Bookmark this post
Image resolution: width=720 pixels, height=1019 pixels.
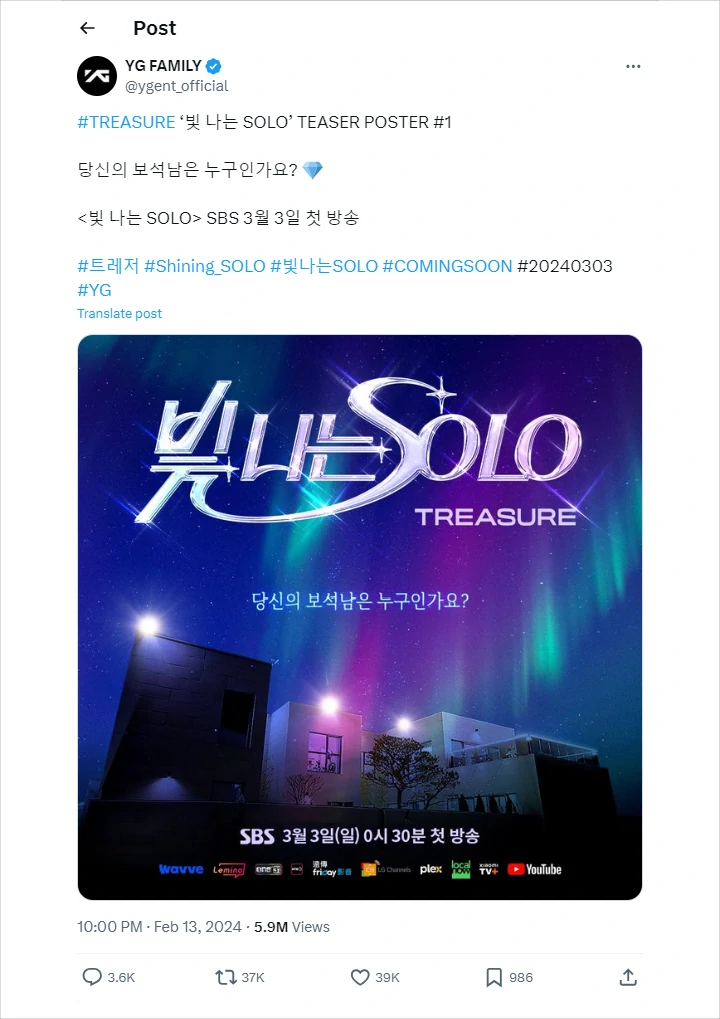pos(493,977)
